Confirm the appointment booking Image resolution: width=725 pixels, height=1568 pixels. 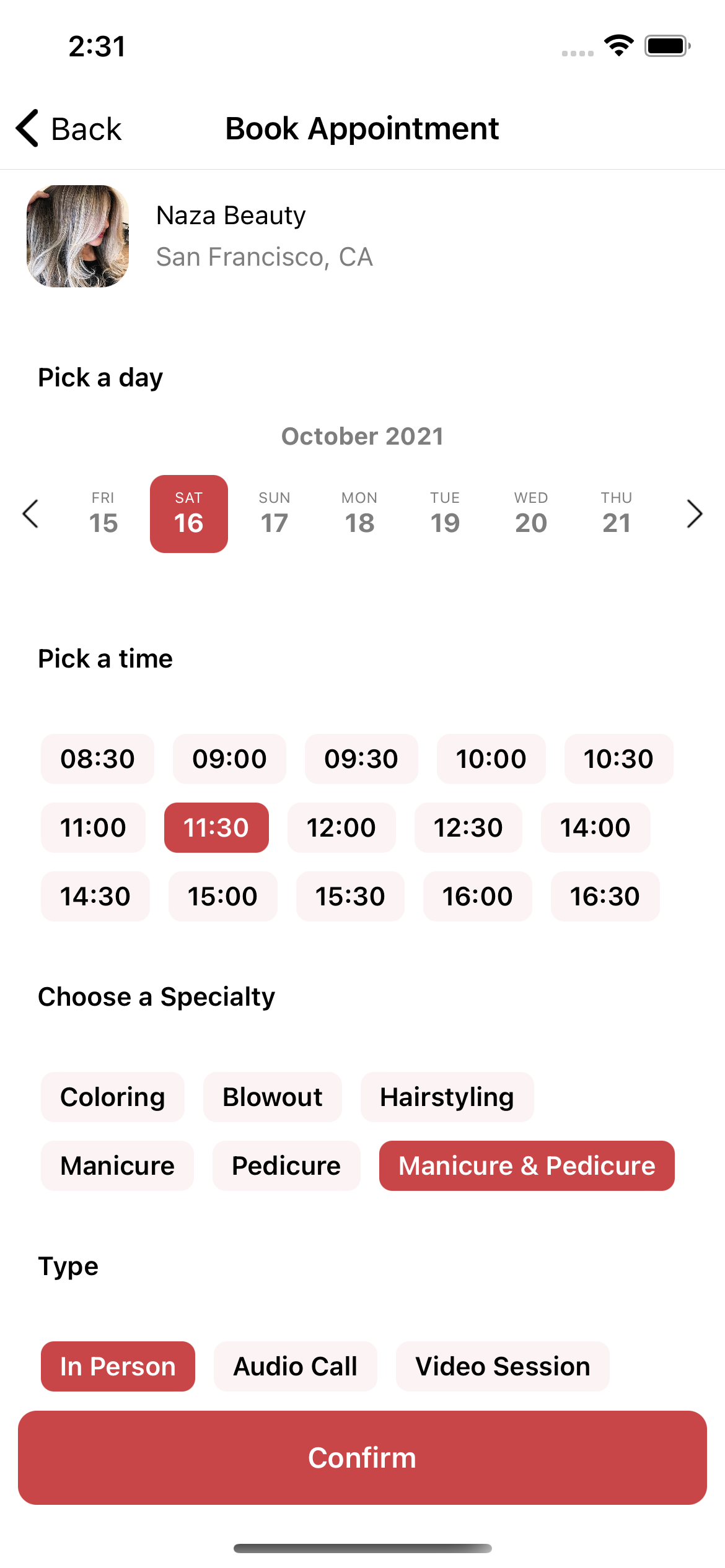point(362,1458)
